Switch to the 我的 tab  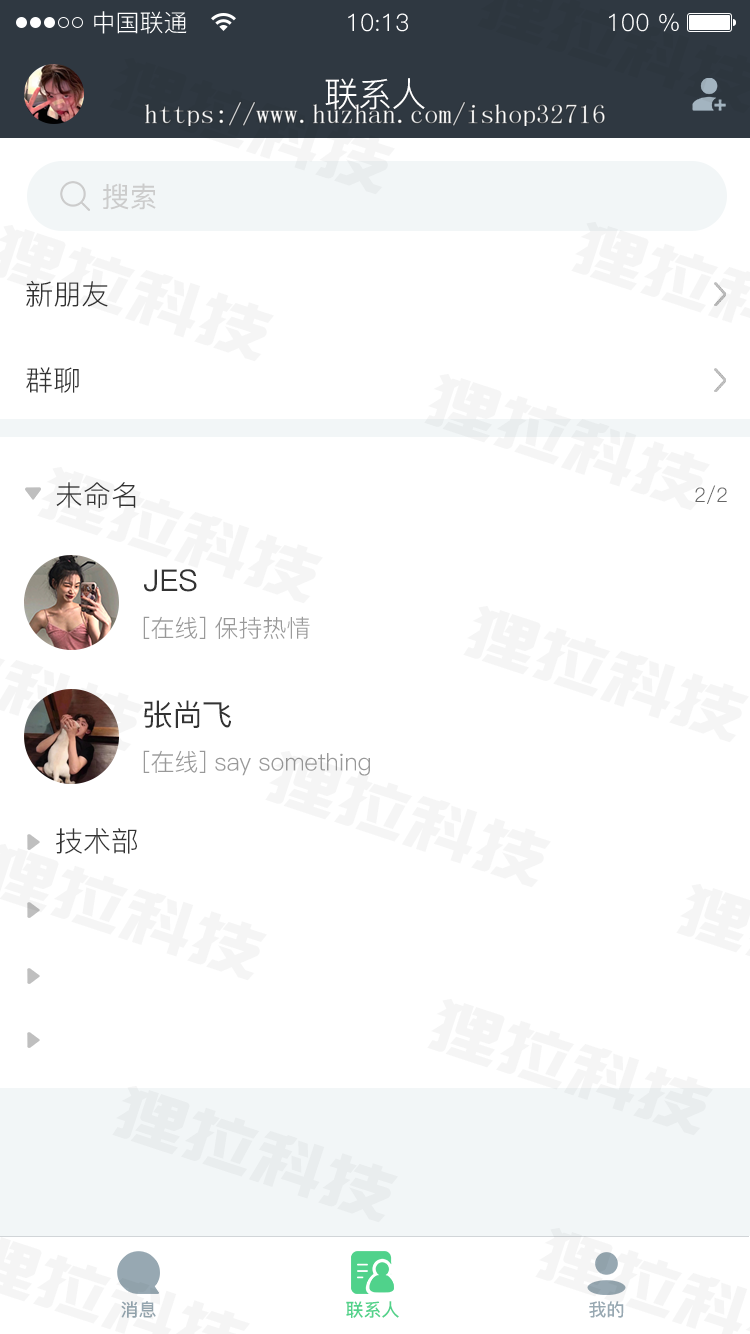[606, 1285]
